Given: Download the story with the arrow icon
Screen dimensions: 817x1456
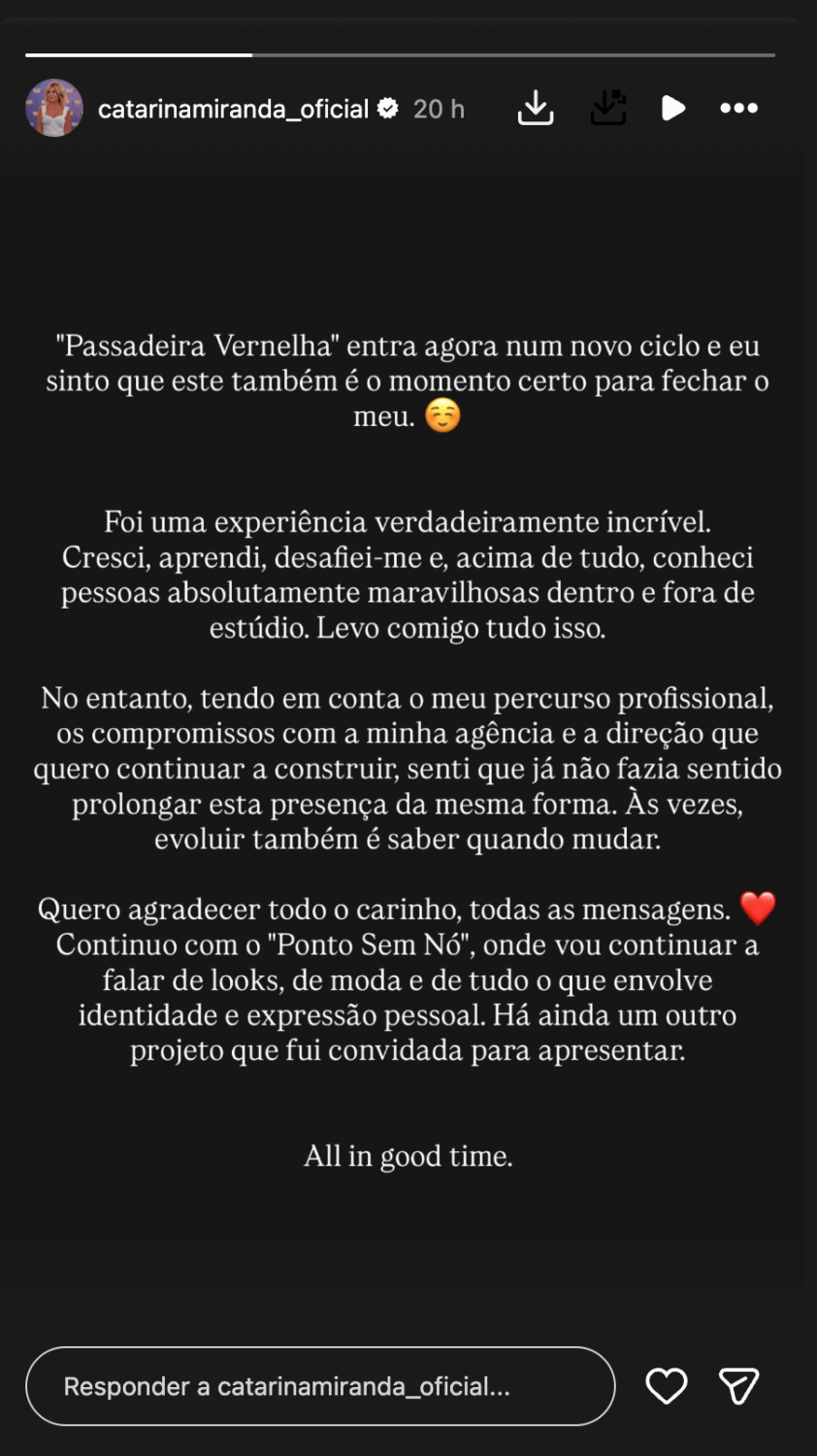Looking at the screenshot, I should coord(535,108).
